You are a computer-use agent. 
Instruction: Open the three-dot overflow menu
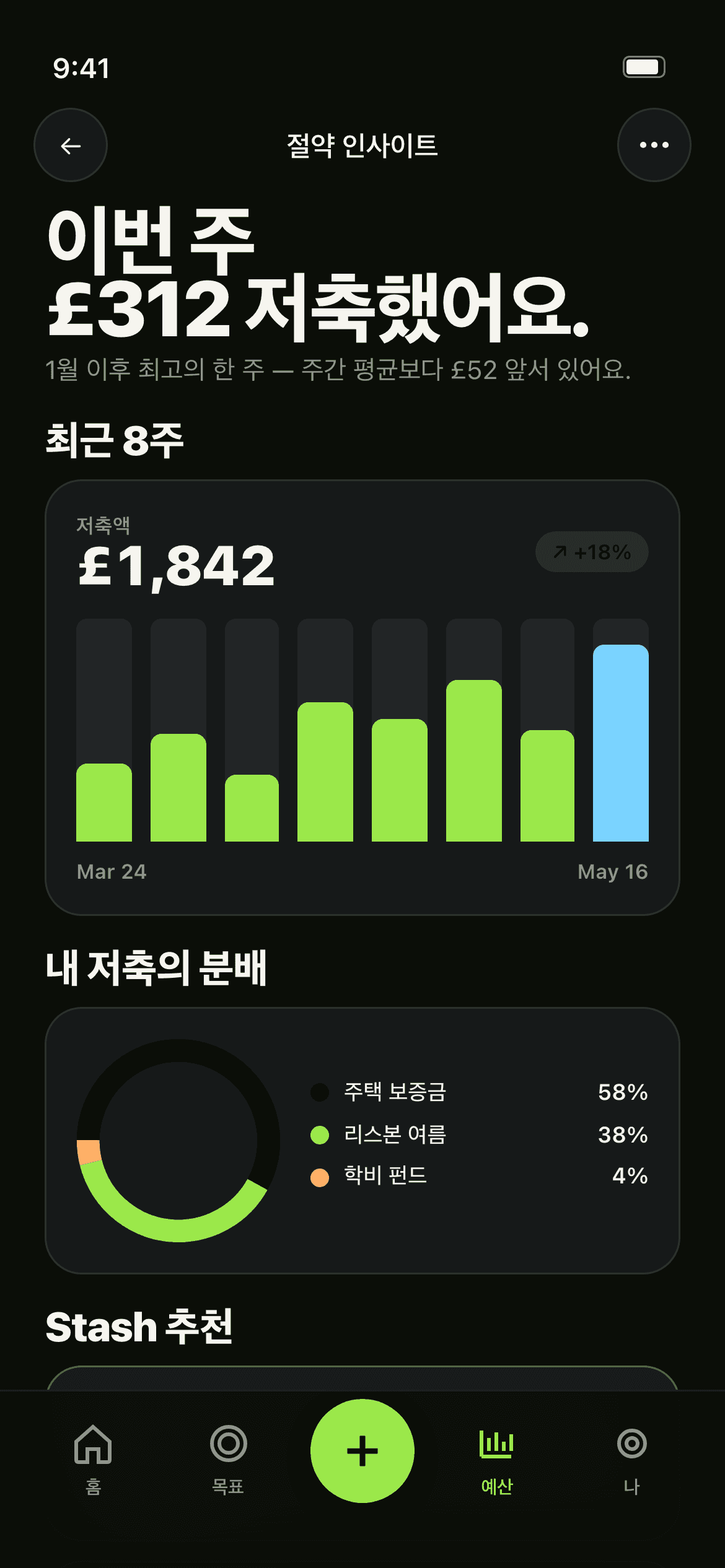(x=654, y=146)
